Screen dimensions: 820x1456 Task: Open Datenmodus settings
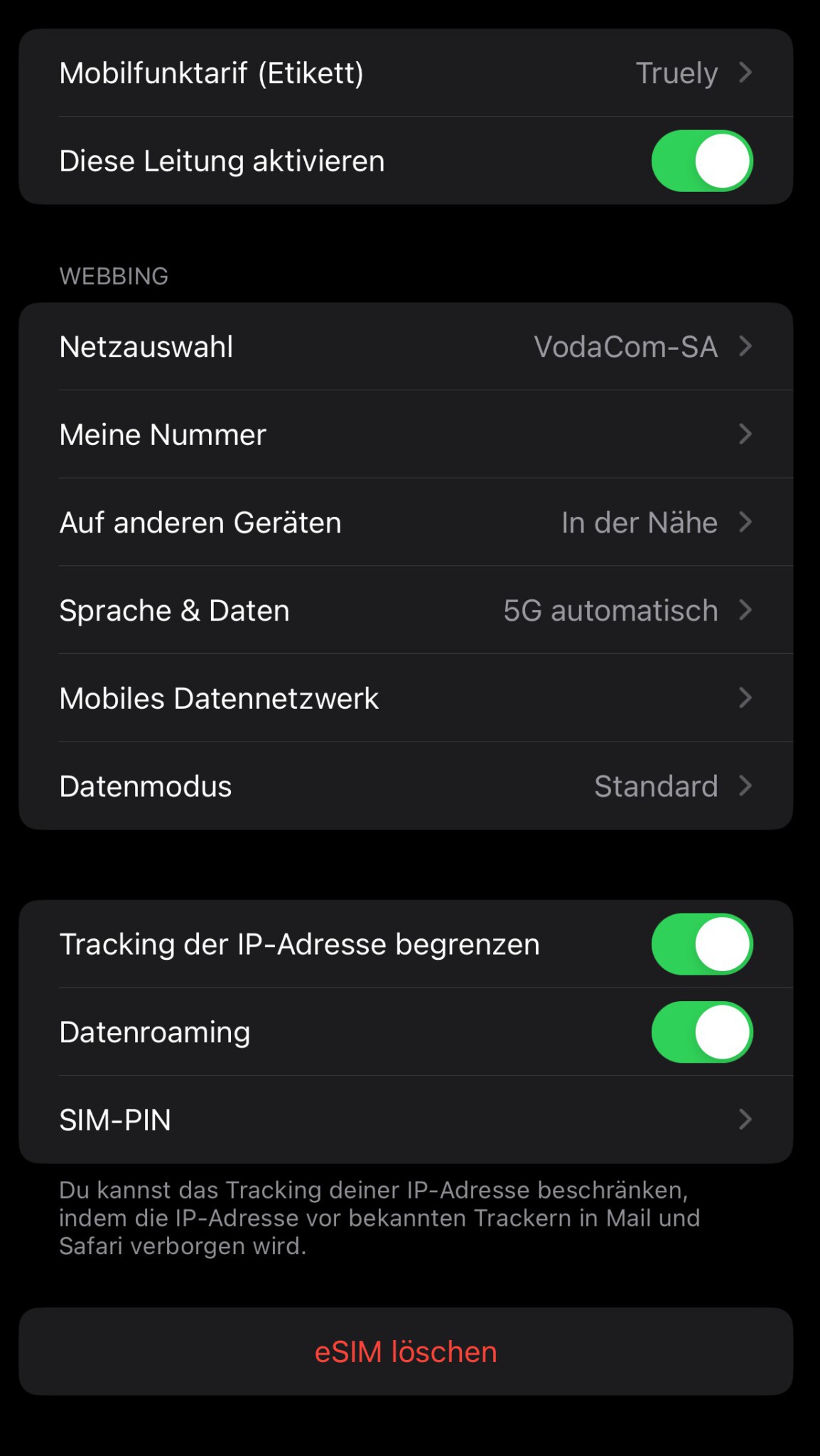pos(405,786)
